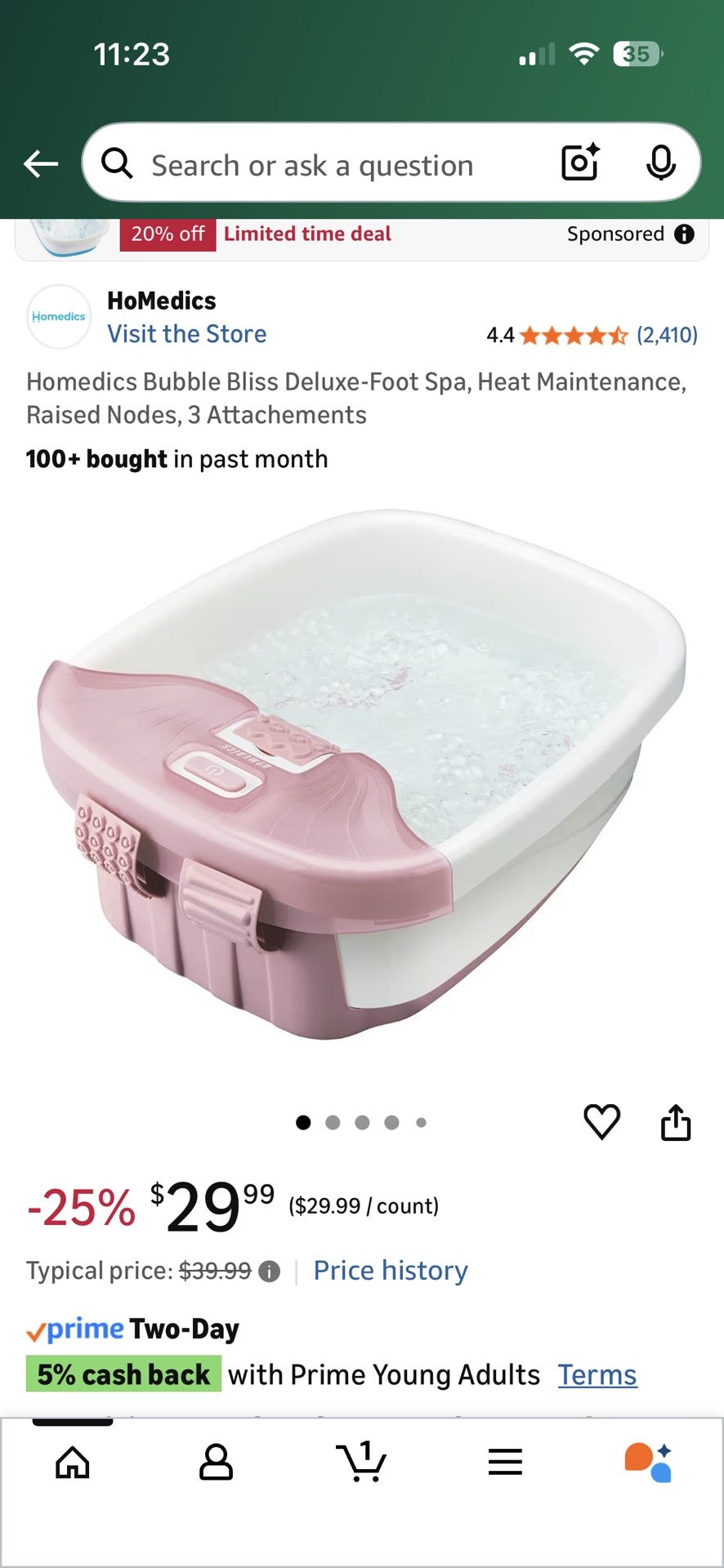
Task: Open the AI assistant tab
Action: [x=649, y=1462]
